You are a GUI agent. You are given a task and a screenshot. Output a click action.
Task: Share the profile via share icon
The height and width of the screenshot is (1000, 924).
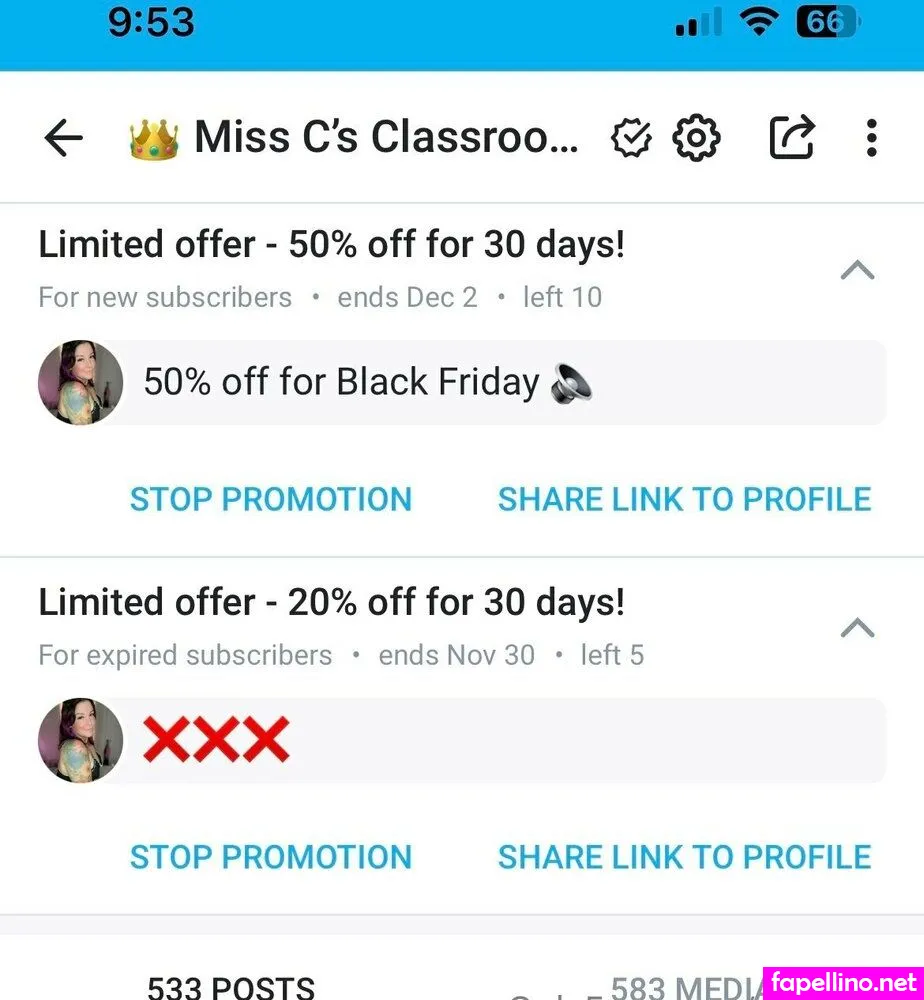792,138
